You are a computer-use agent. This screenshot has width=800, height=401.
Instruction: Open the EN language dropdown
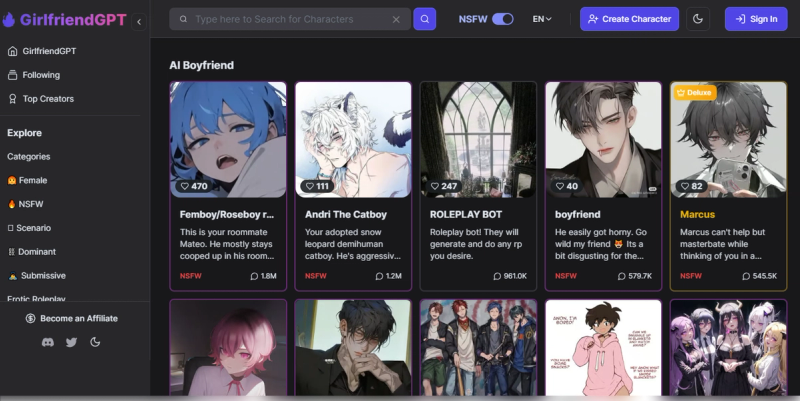click(x=542, y=19)
